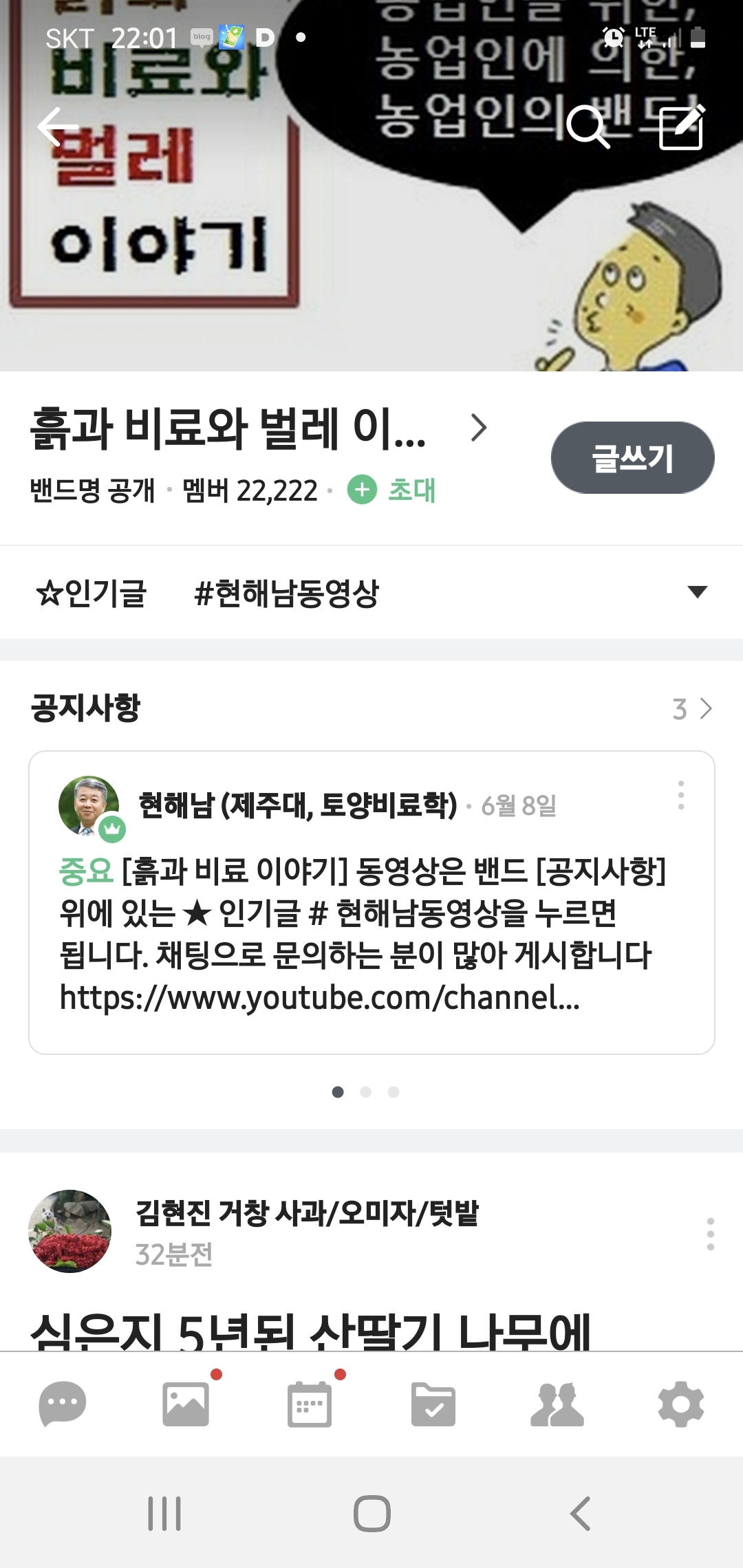Select the #현해남동영상 hashtag

(x=286, y=592)
